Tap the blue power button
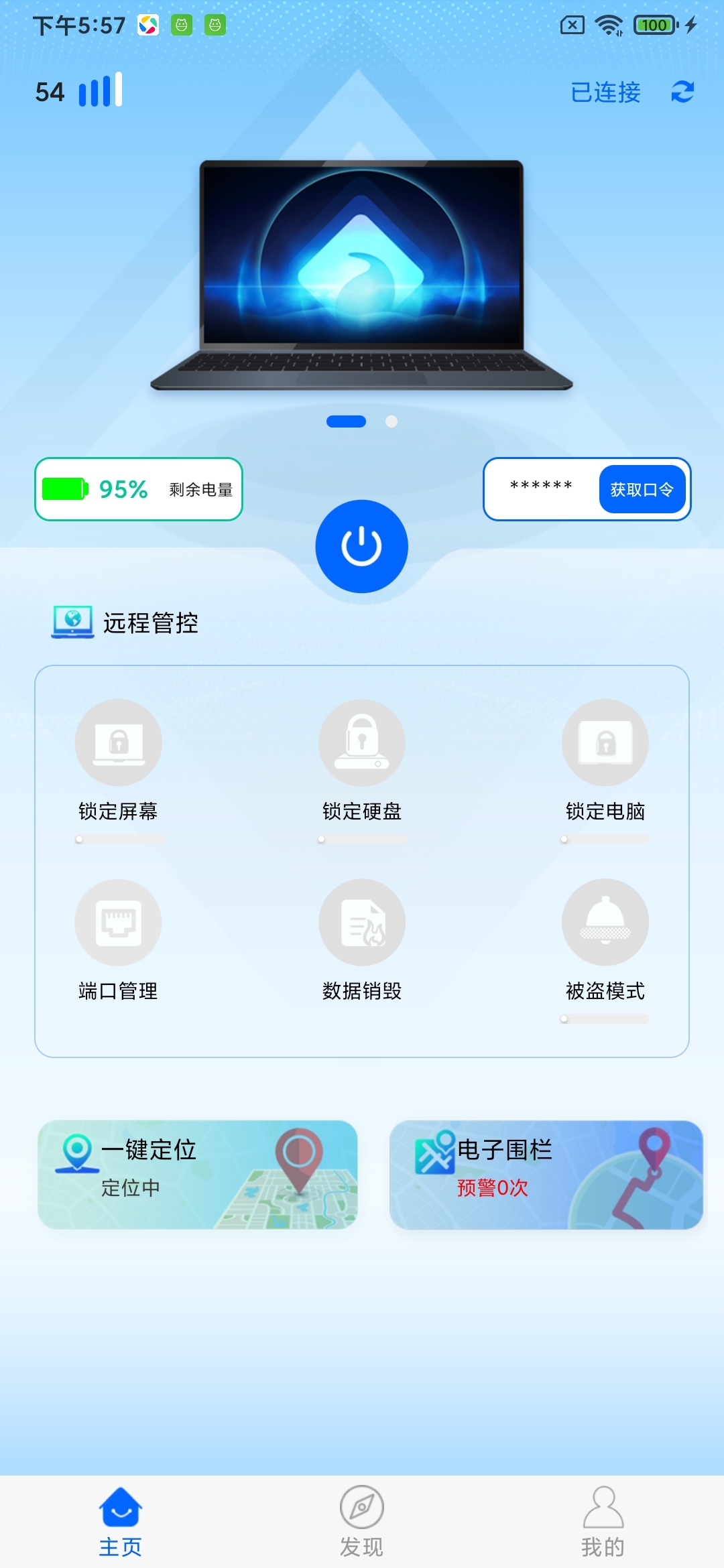Image resolution: width=724 pixels, height=1568 pixels. pos(362,546)
